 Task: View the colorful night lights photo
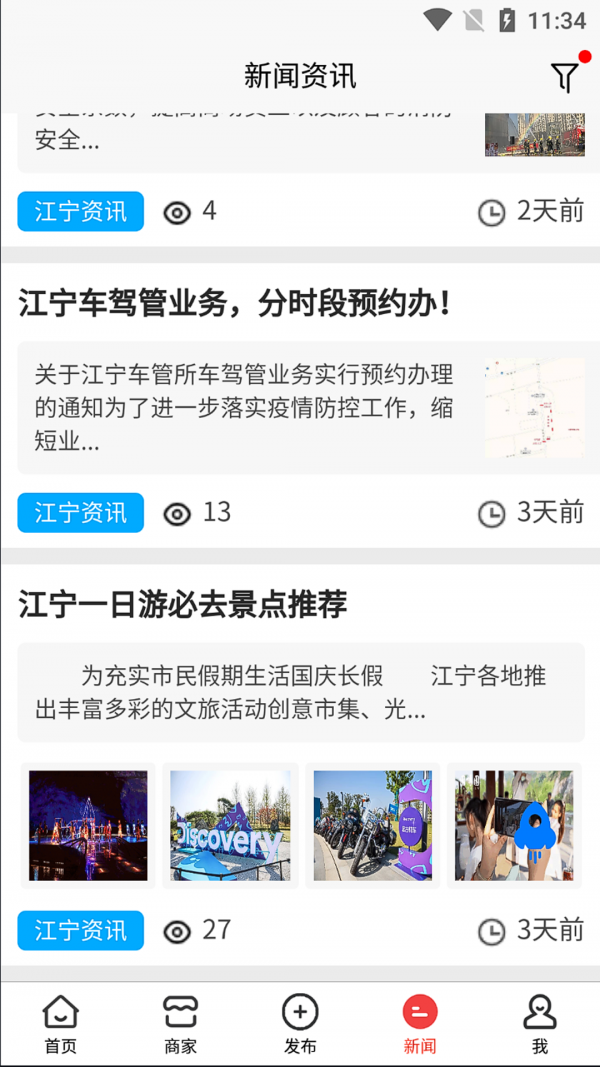pyautogui.click(x=88, y=826)
